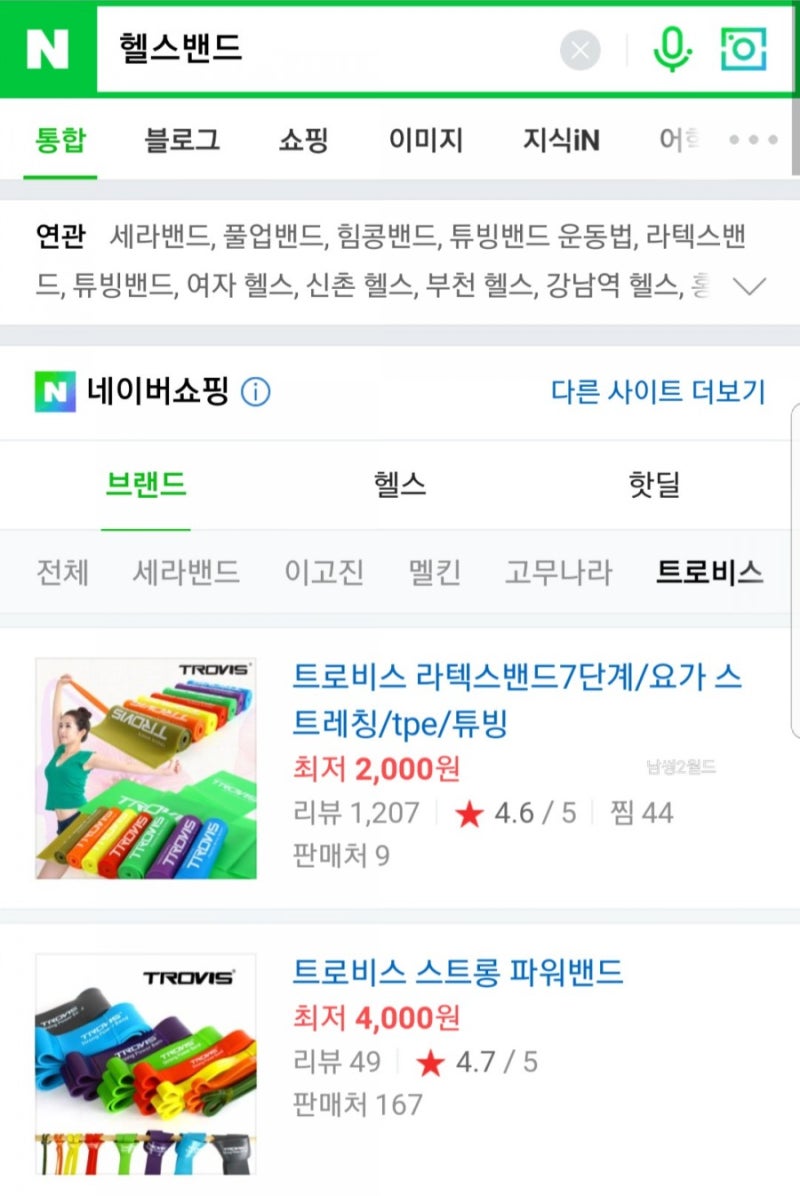This screenshot has width=800, height=1196.
Task: Open 트로비스 스트롱 파워밴드 product
Action: (457, 971)
